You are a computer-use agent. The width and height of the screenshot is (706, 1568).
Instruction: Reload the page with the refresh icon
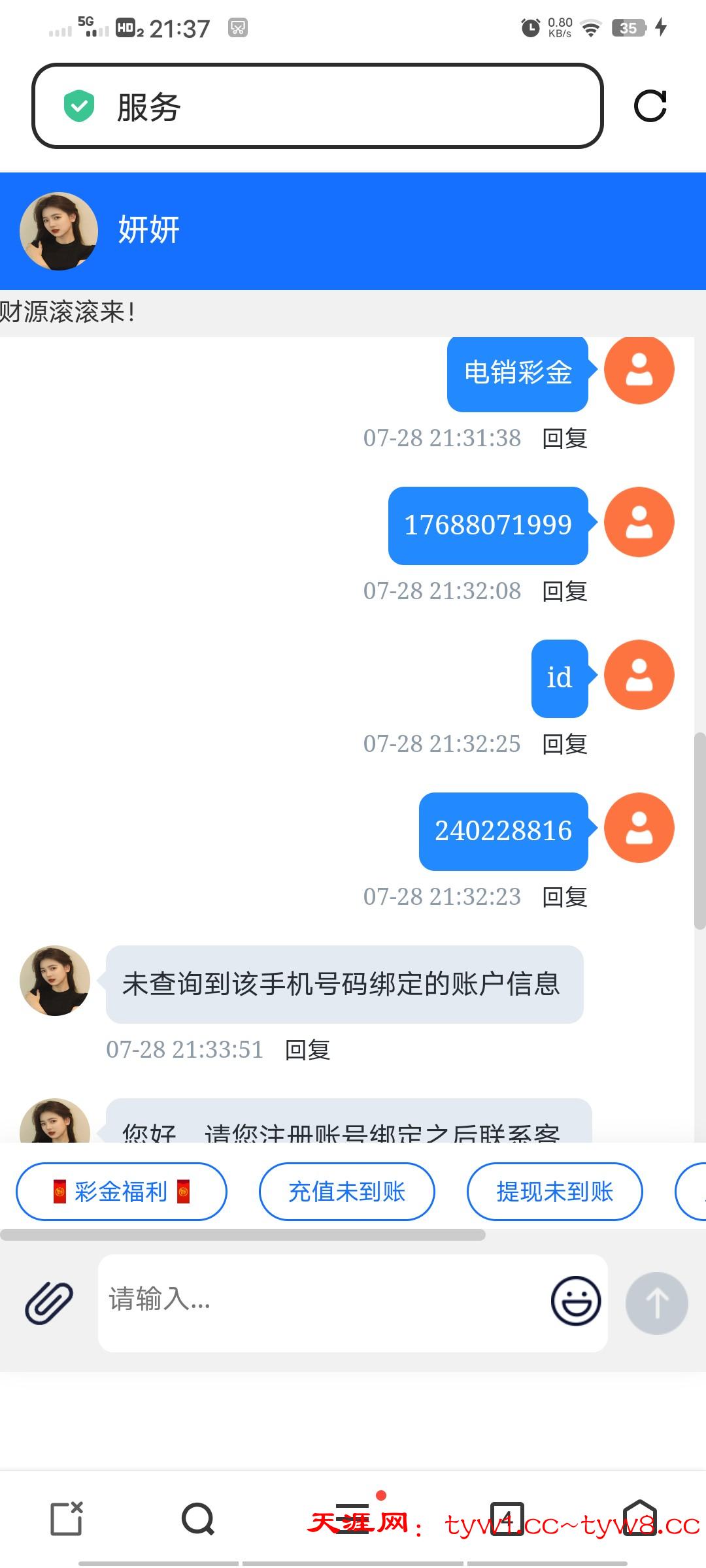click(650, 106)
